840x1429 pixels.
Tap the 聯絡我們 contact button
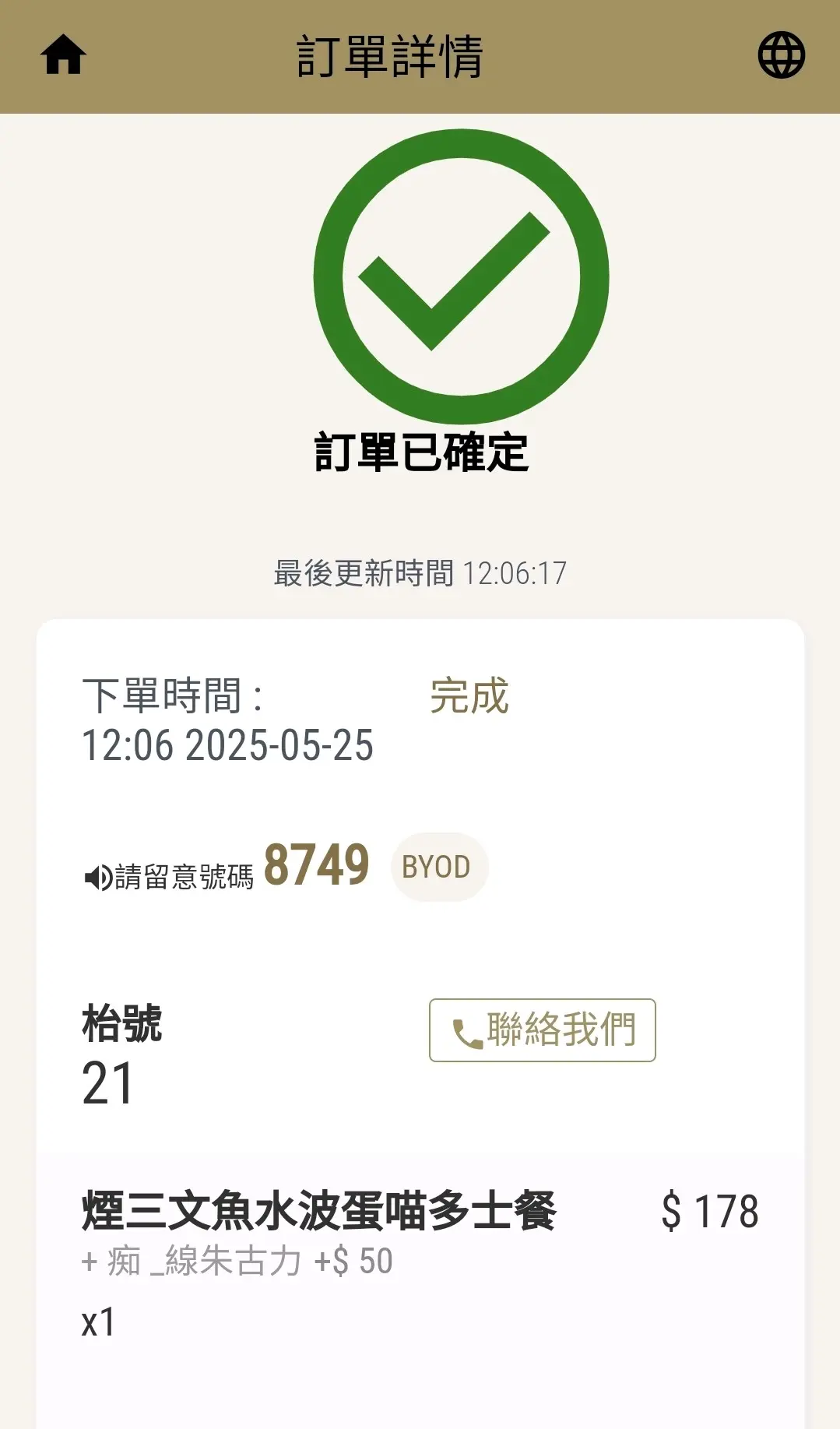pos(543,1030)
